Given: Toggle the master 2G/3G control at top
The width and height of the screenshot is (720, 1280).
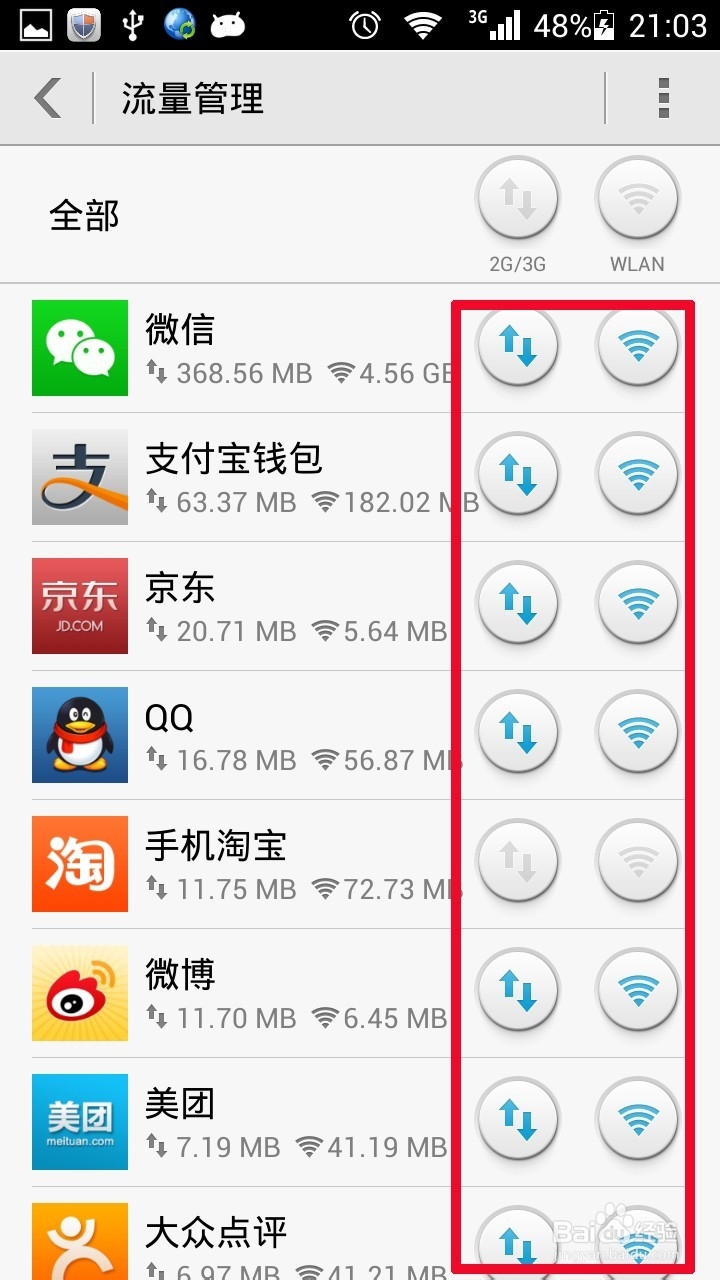Looking at the screenshot, I should [x=517, y=199].
